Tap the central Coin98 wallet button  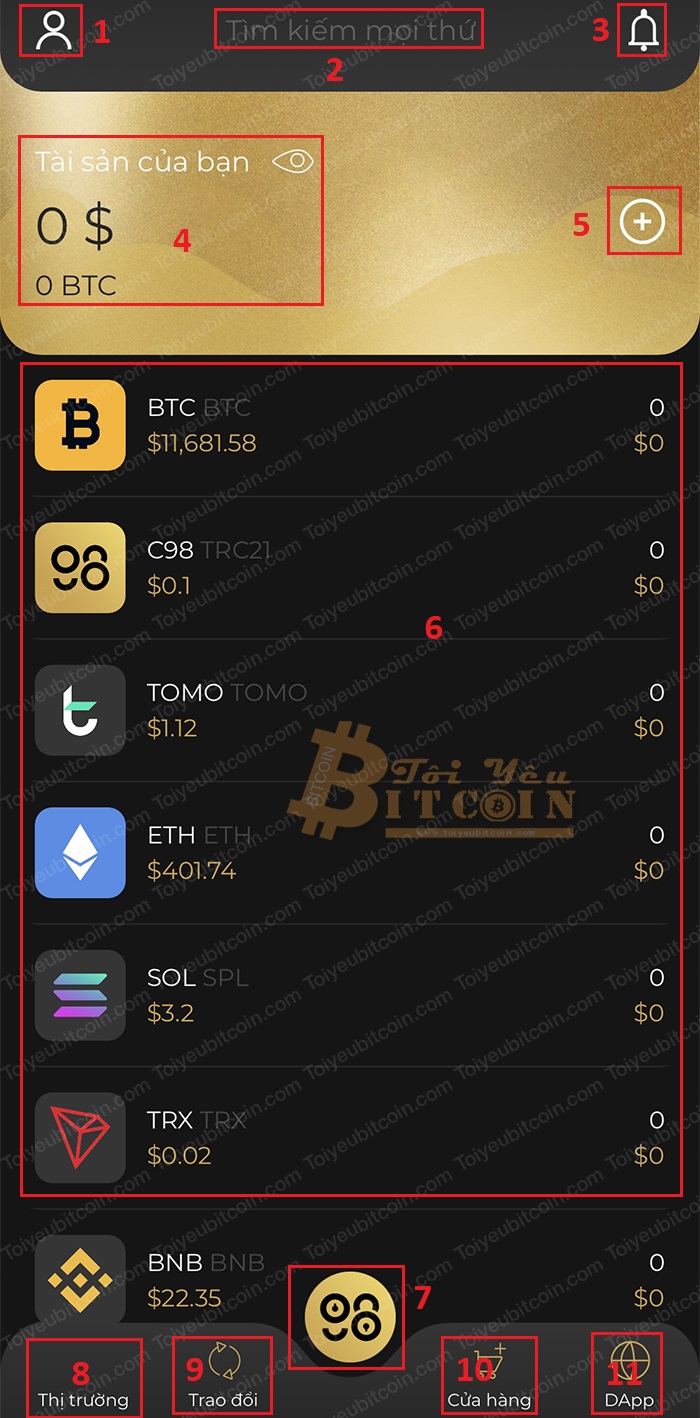pos(350,1316)
